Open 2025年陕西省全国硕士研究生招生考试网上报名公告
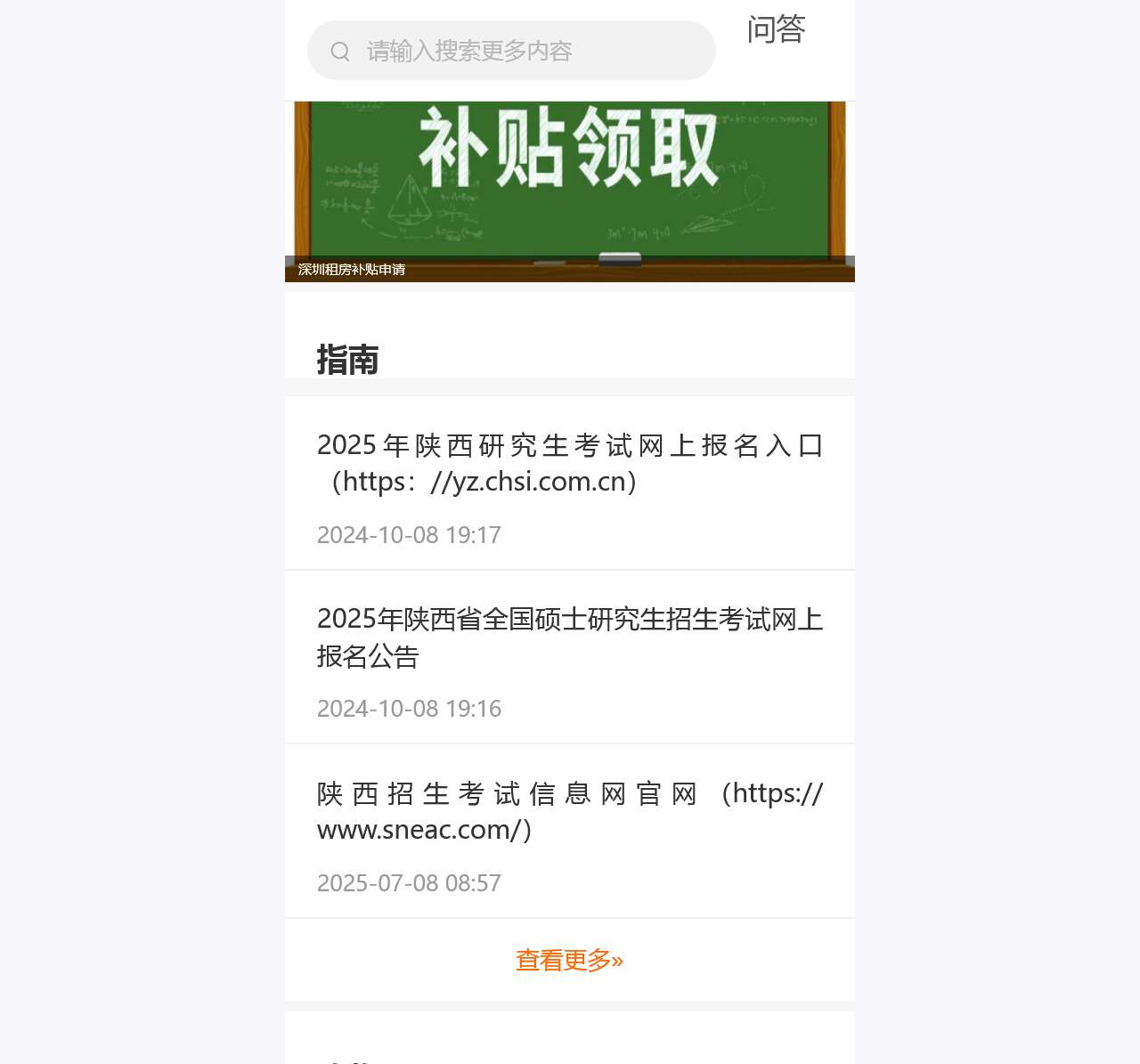This screenshot has height=1064, width=1140. (570, 637)
